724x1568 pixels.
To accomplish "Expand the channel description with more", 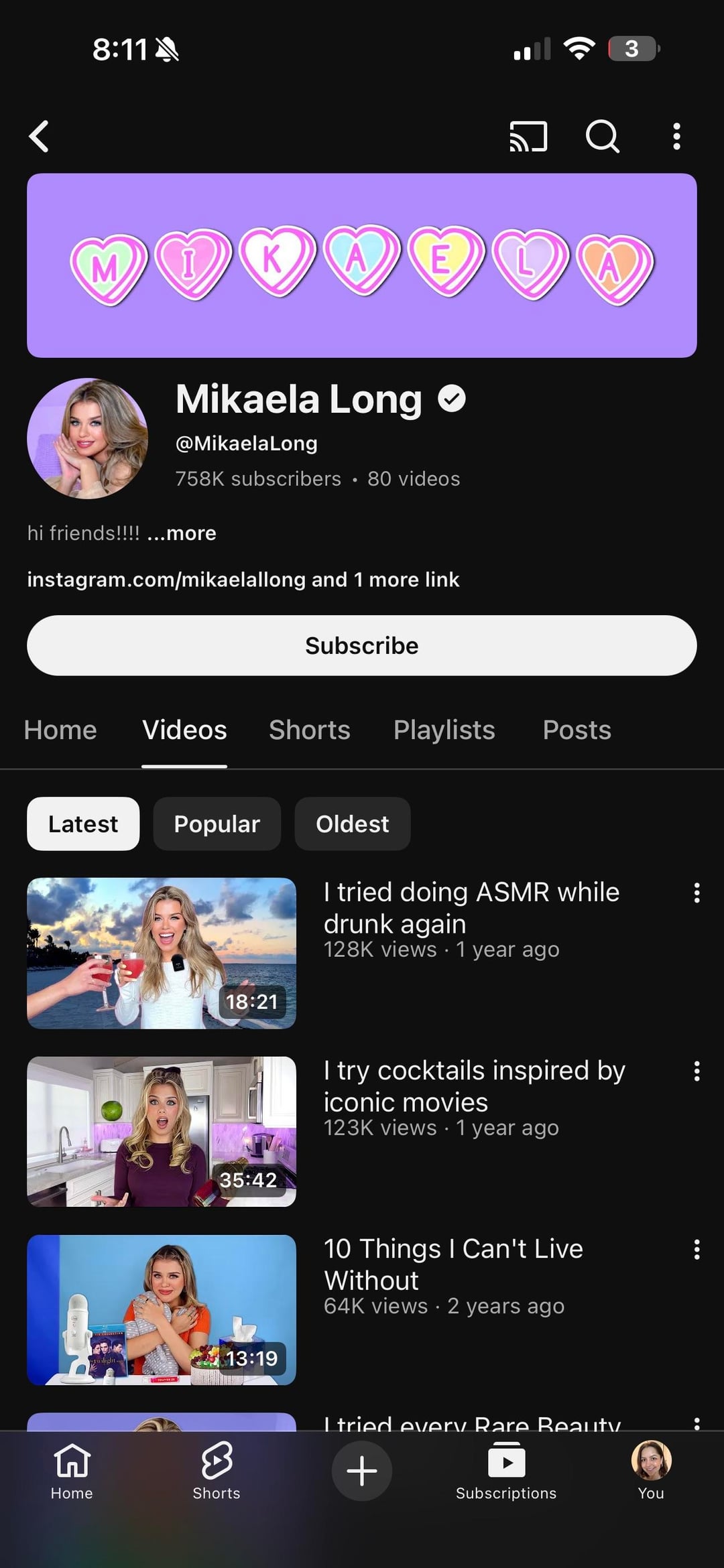I will (182, 533).
